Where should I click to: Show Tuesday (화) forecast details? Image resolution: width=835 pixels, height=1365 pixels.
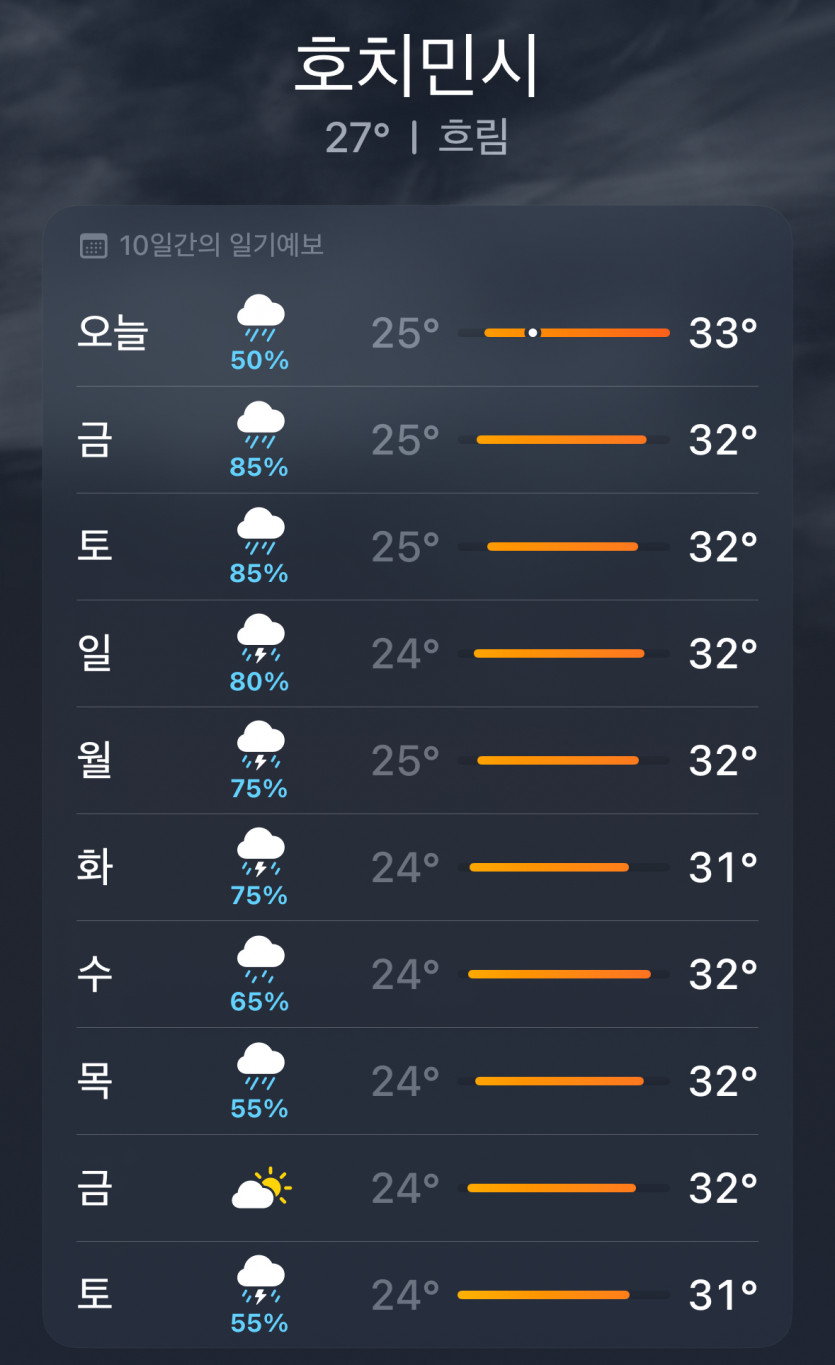(x=417, y=868)
